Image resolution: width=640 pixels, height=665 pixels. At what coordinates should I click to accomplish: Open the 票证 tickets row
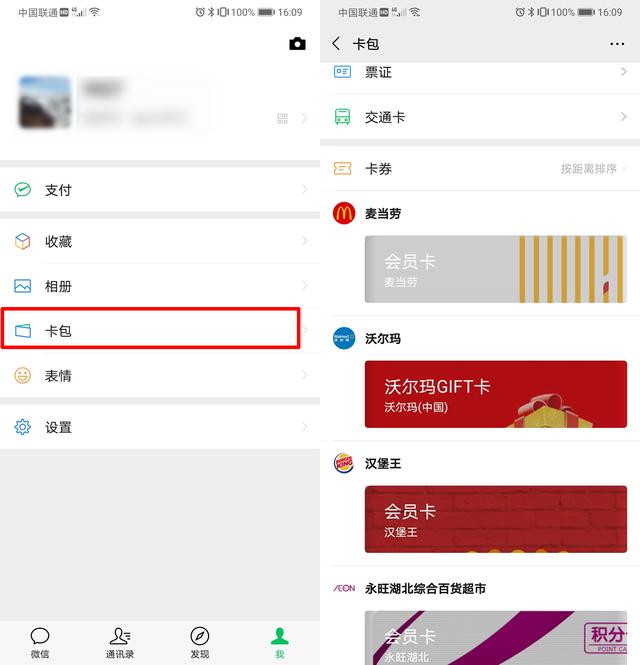(x=480, y=73)
